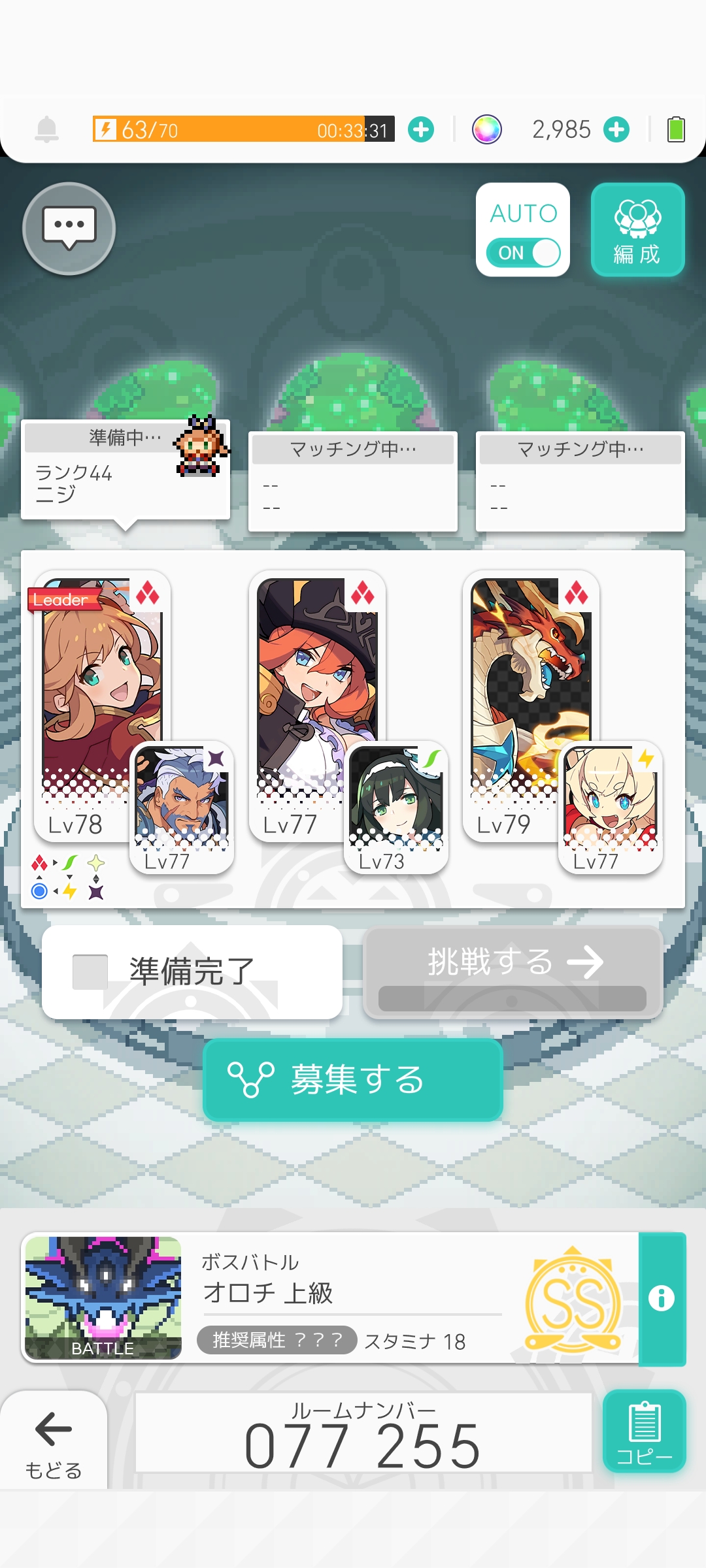706x1568 pixels.
Task: Open the chat speech bubble
Action: pos(69,229)
